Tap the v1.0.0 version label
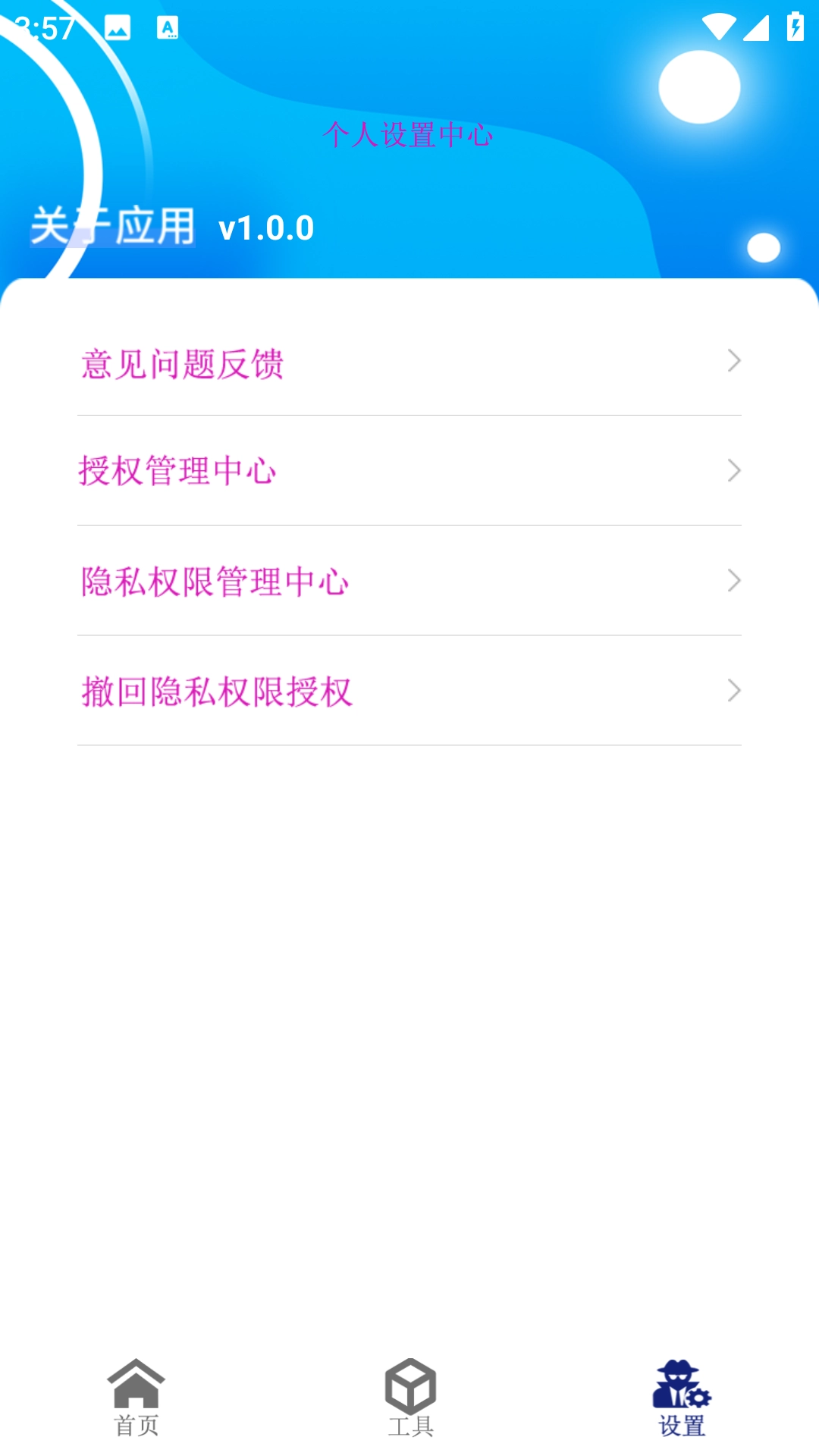This screenshot has height=1456, width=819. click(265, 227)
